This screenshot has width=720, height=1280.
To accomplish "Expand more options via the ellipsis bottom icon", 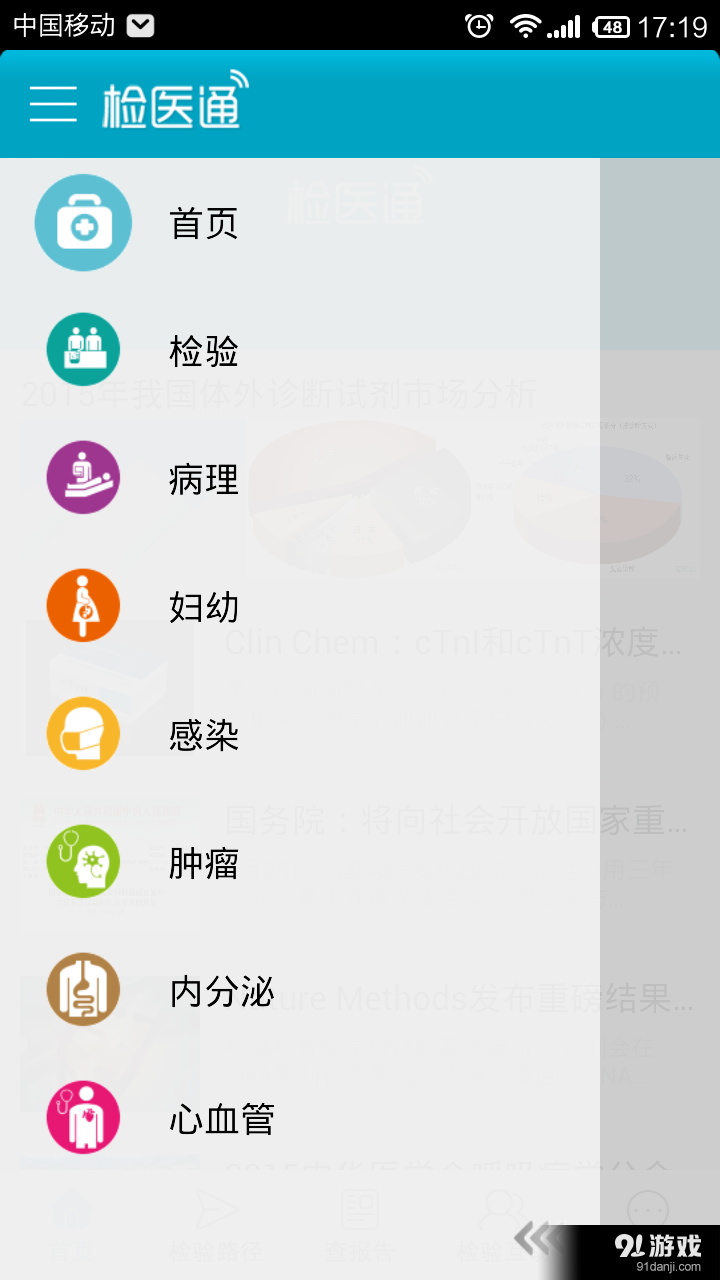I will 648,1208.
